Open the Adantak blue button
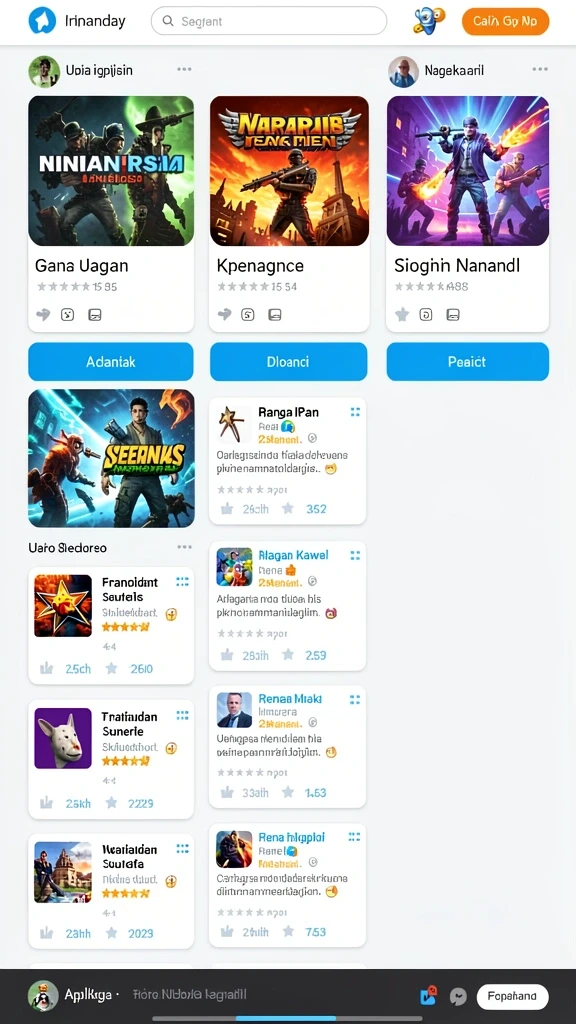 pyautogui.click(x=111, y=361)
